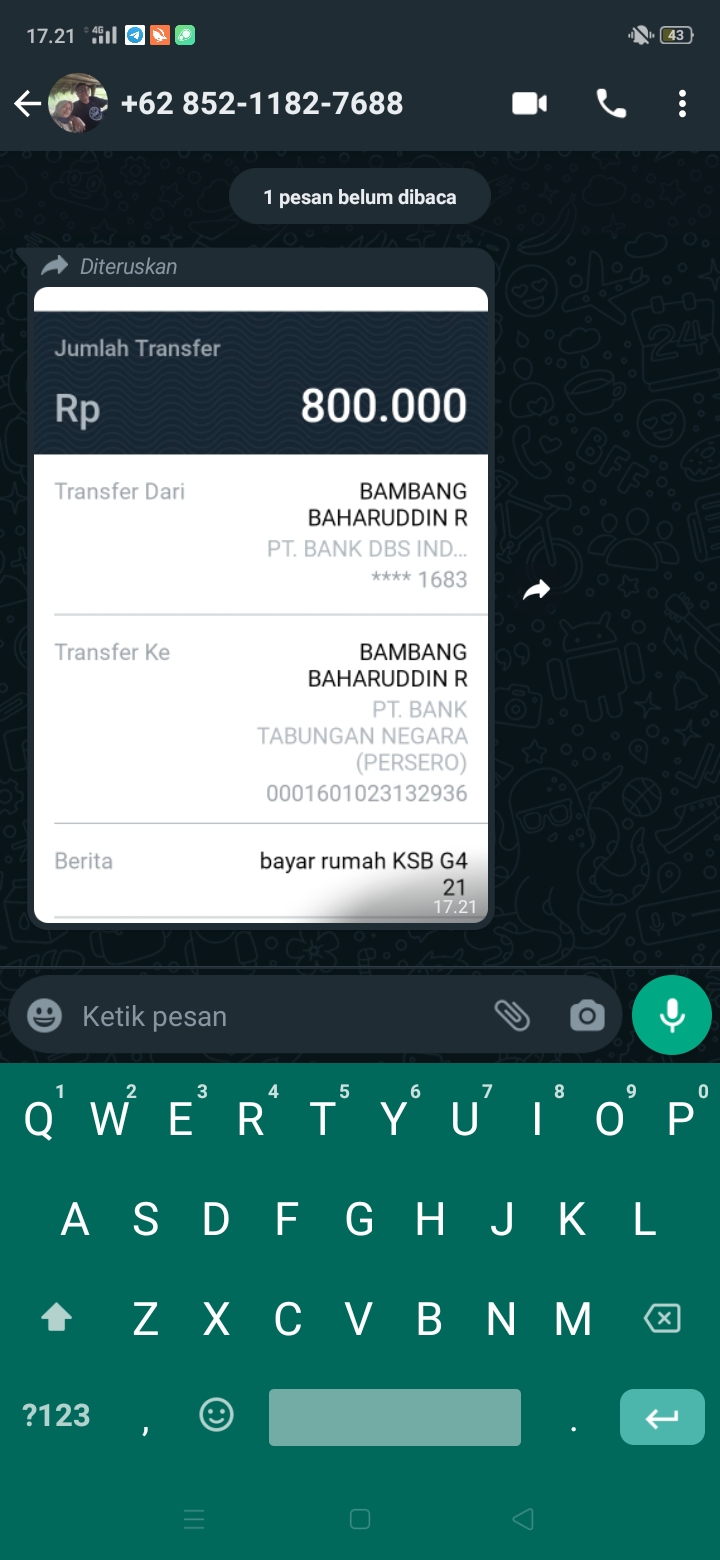
Task: Forward the transfer receipt image
Action: [537, 591]
